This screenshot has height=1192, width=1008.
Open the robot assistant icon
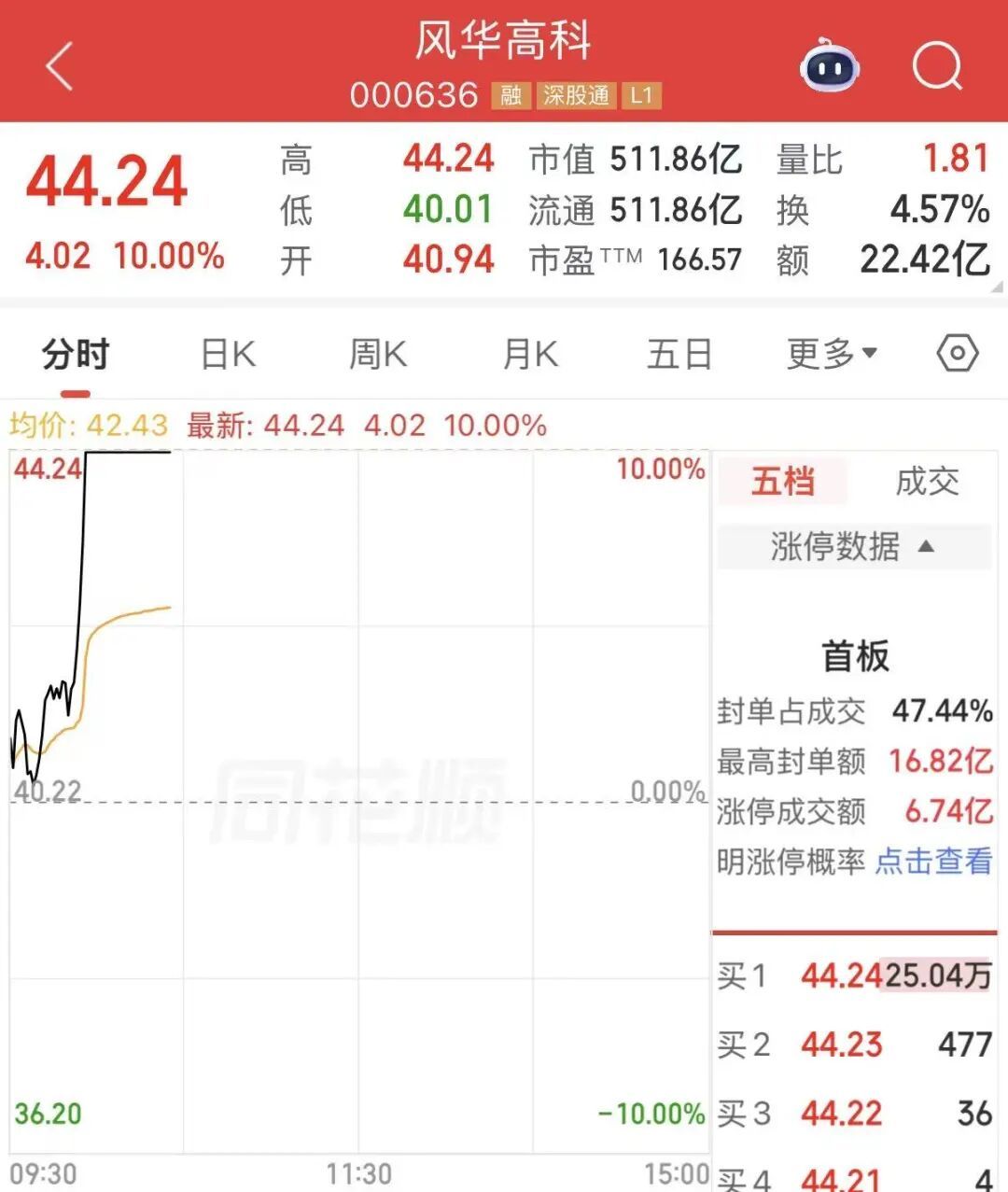830,65
